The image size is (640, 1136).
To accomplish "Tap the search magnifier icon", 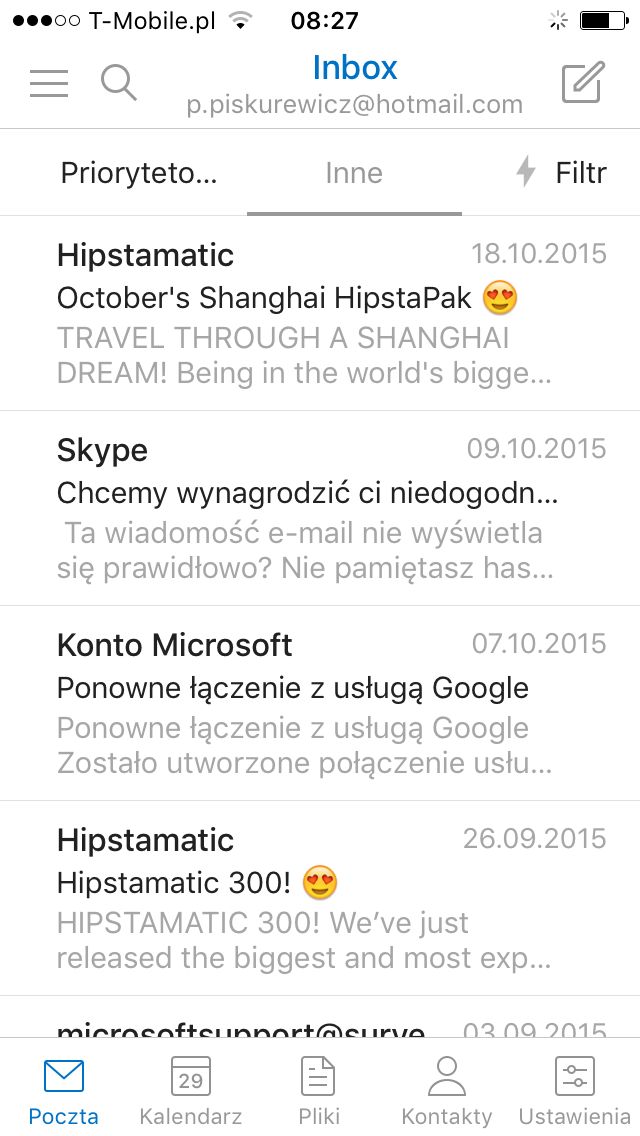I will pos(118,83).
